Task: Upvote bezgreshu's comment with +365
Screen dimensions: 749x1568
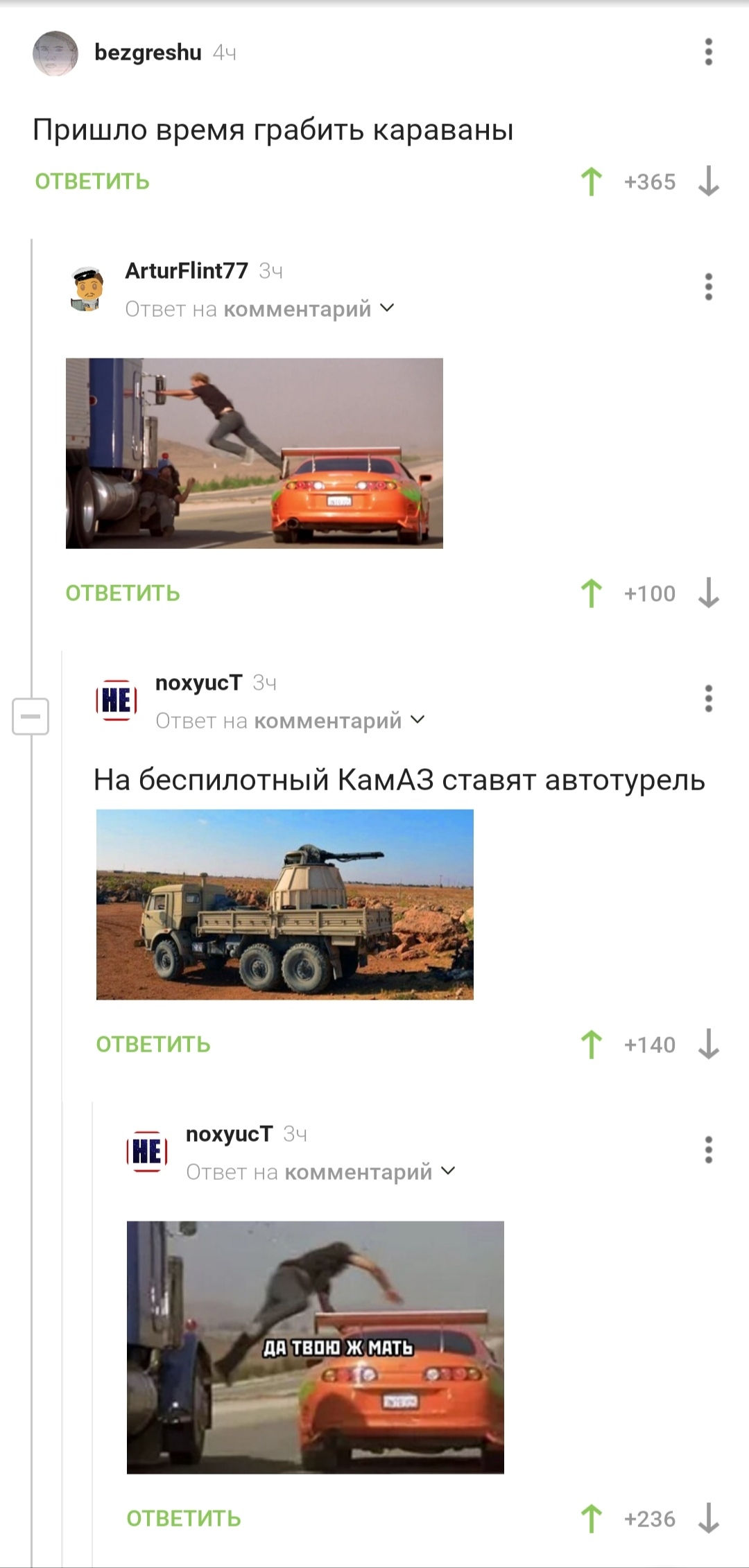Action: click(591, 182)
